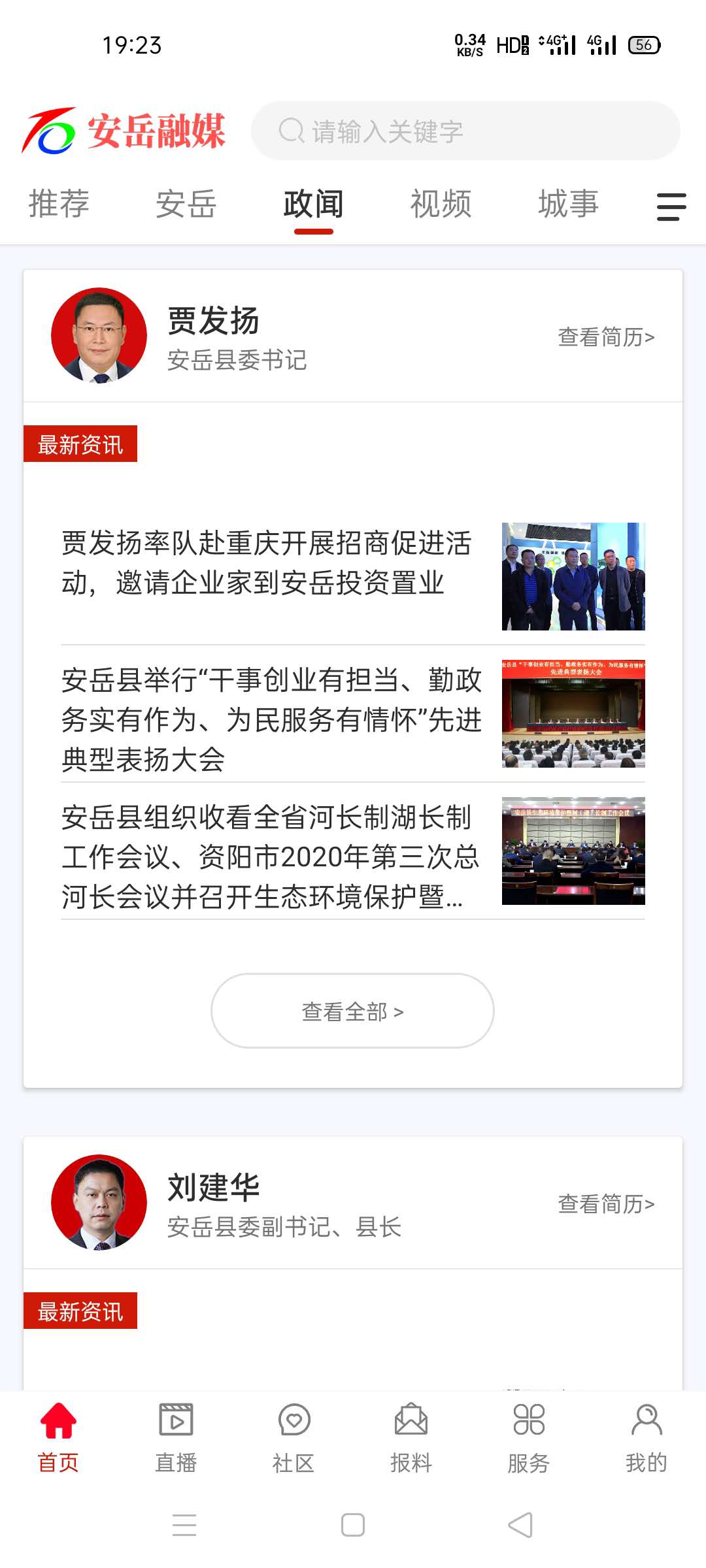This screenshot has width=706, height=1568.
Task: Expand 查看全部 to see all news
Action: (352, 1010)
